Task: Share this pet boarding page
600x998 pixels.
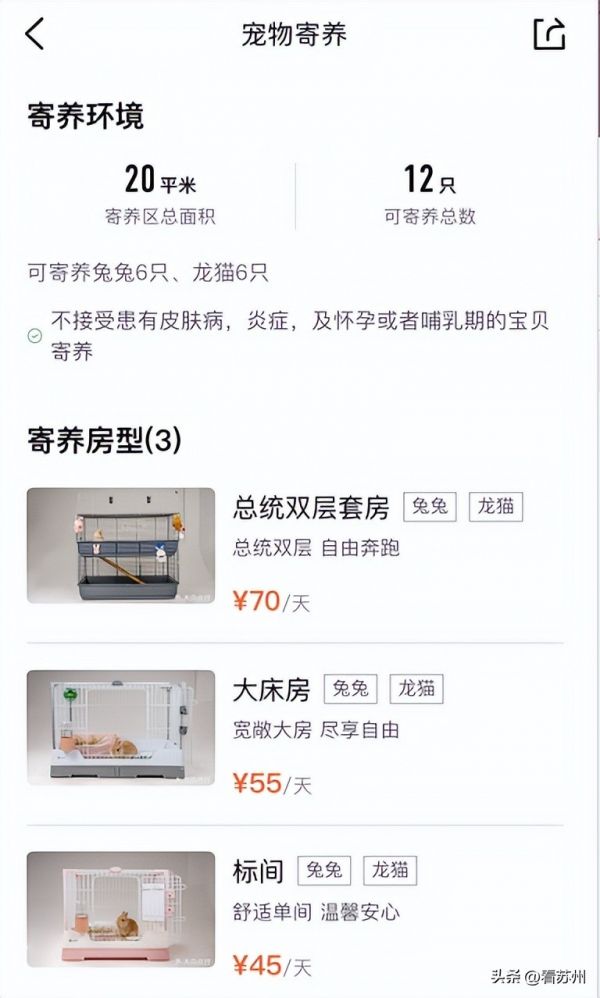Action: [549, 34]
